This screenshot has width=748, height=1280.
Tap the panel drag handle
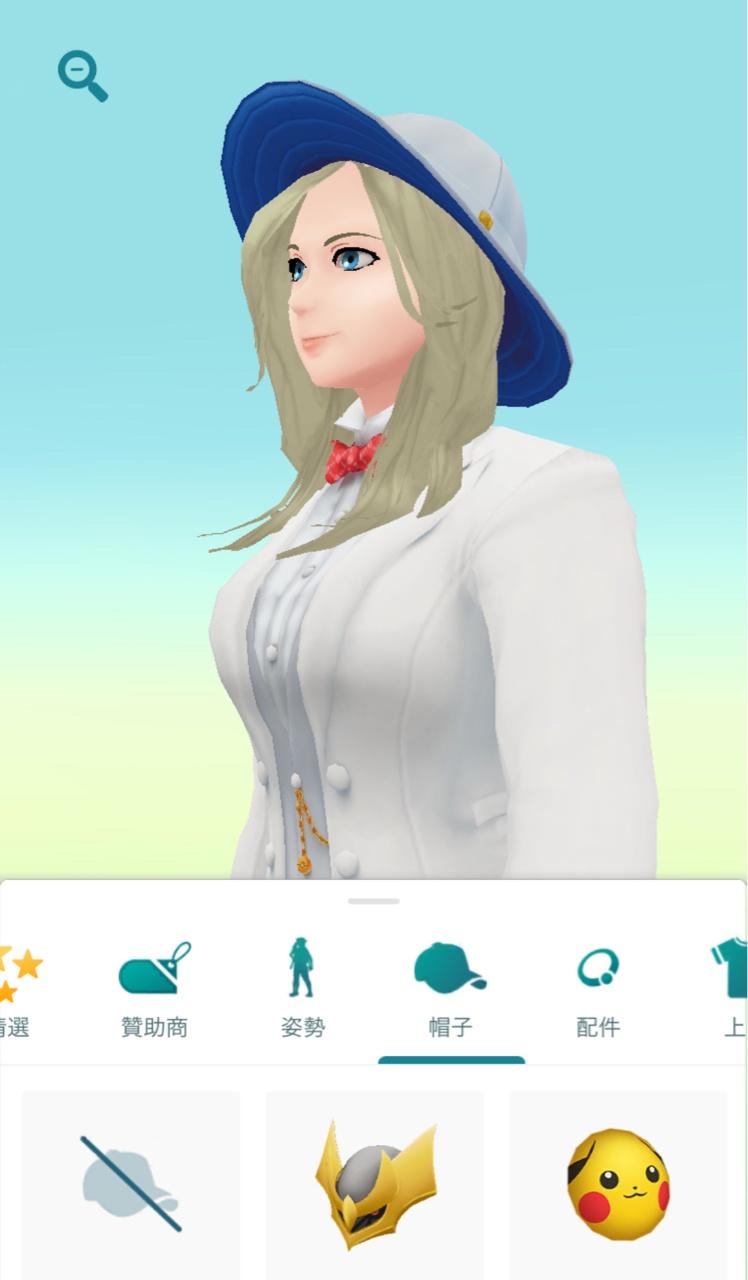374,901
